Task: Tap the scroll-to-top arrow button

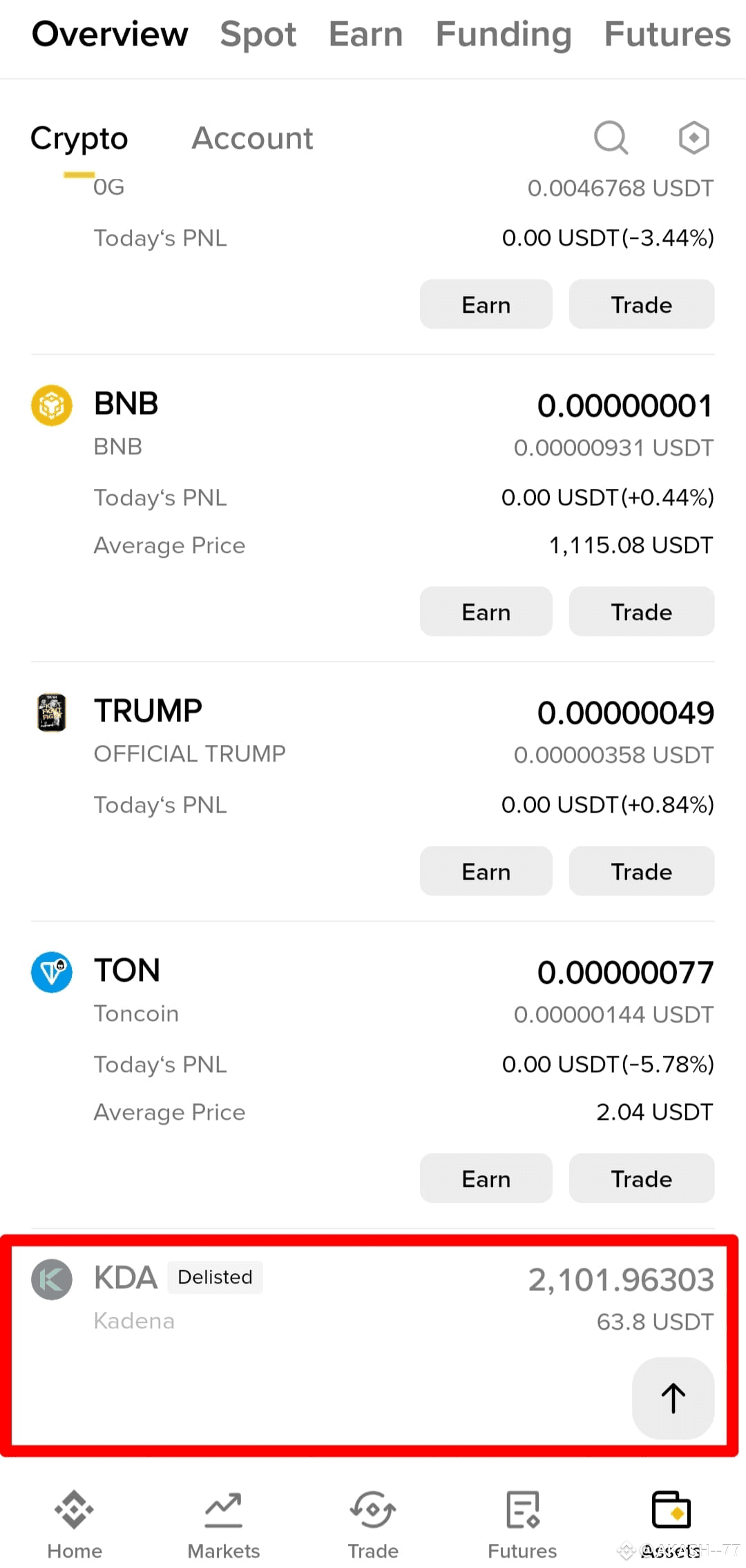Action: pyautogui.click(x=673, y=1398)
